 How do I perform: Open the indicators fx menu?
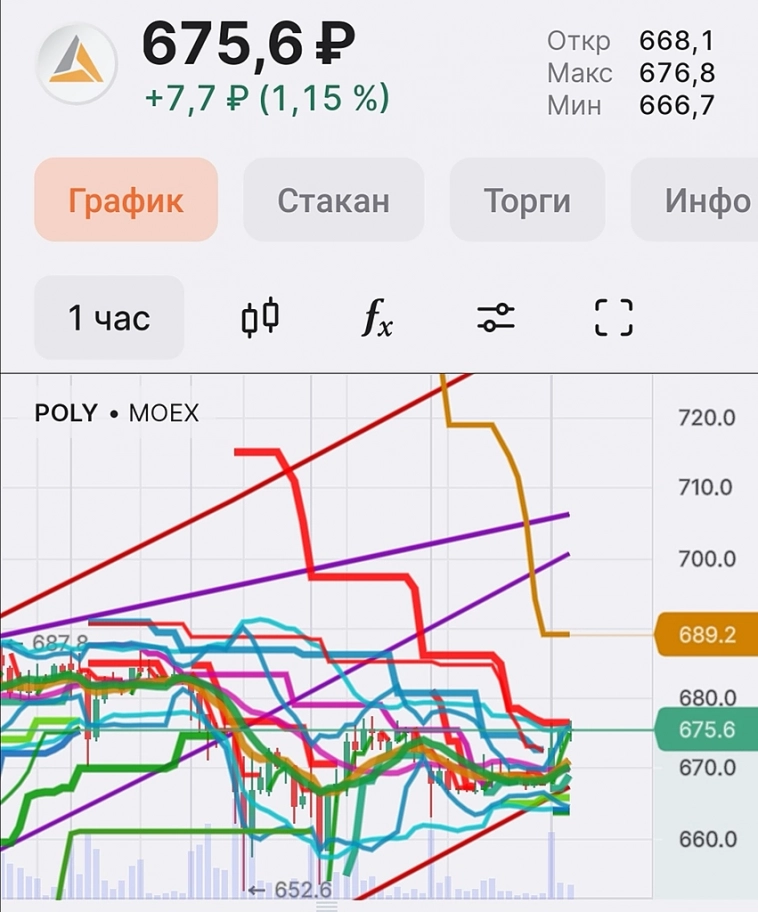point(377,318)
